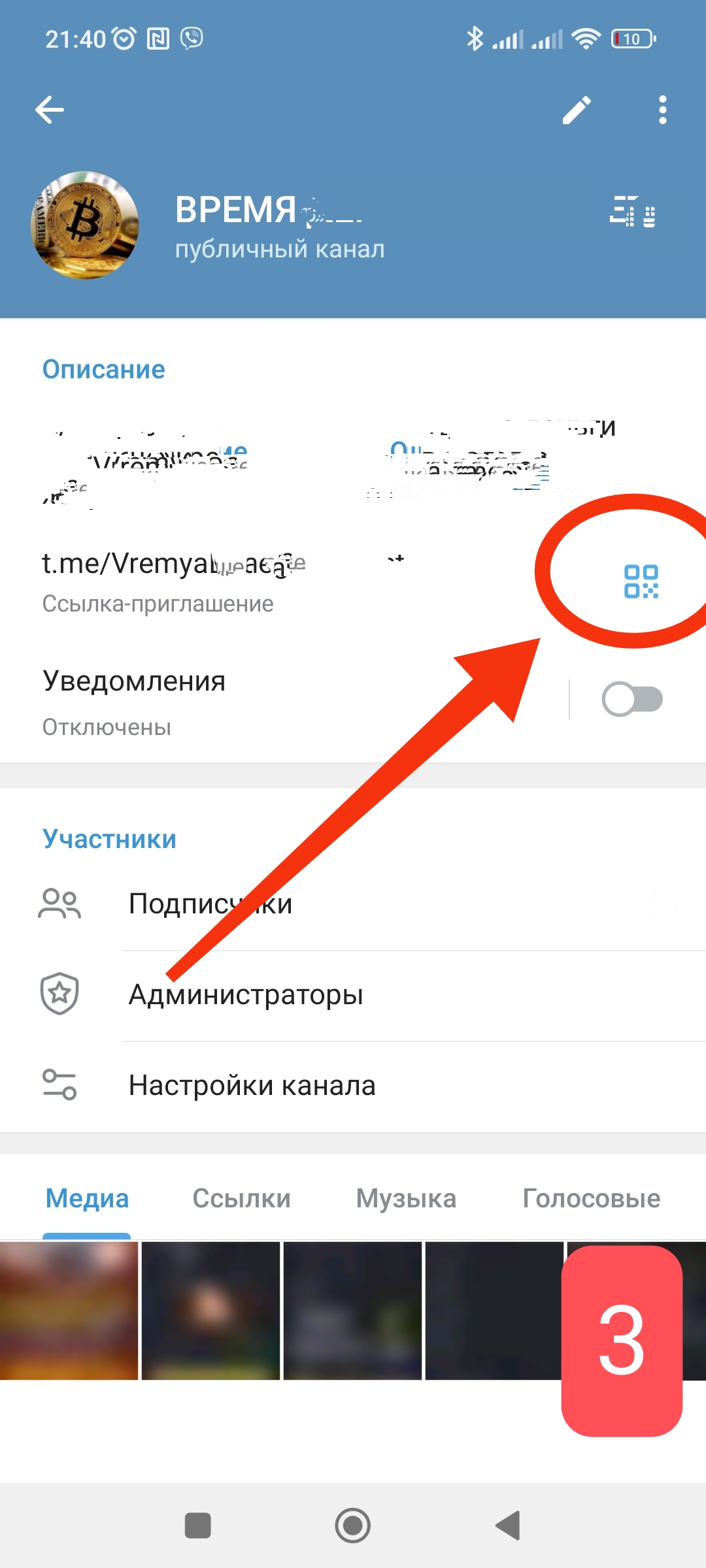Show the QR code for the invite link
Viewport: 706px width, 1568px height.
pyautogui.click(x=641, y=581)
